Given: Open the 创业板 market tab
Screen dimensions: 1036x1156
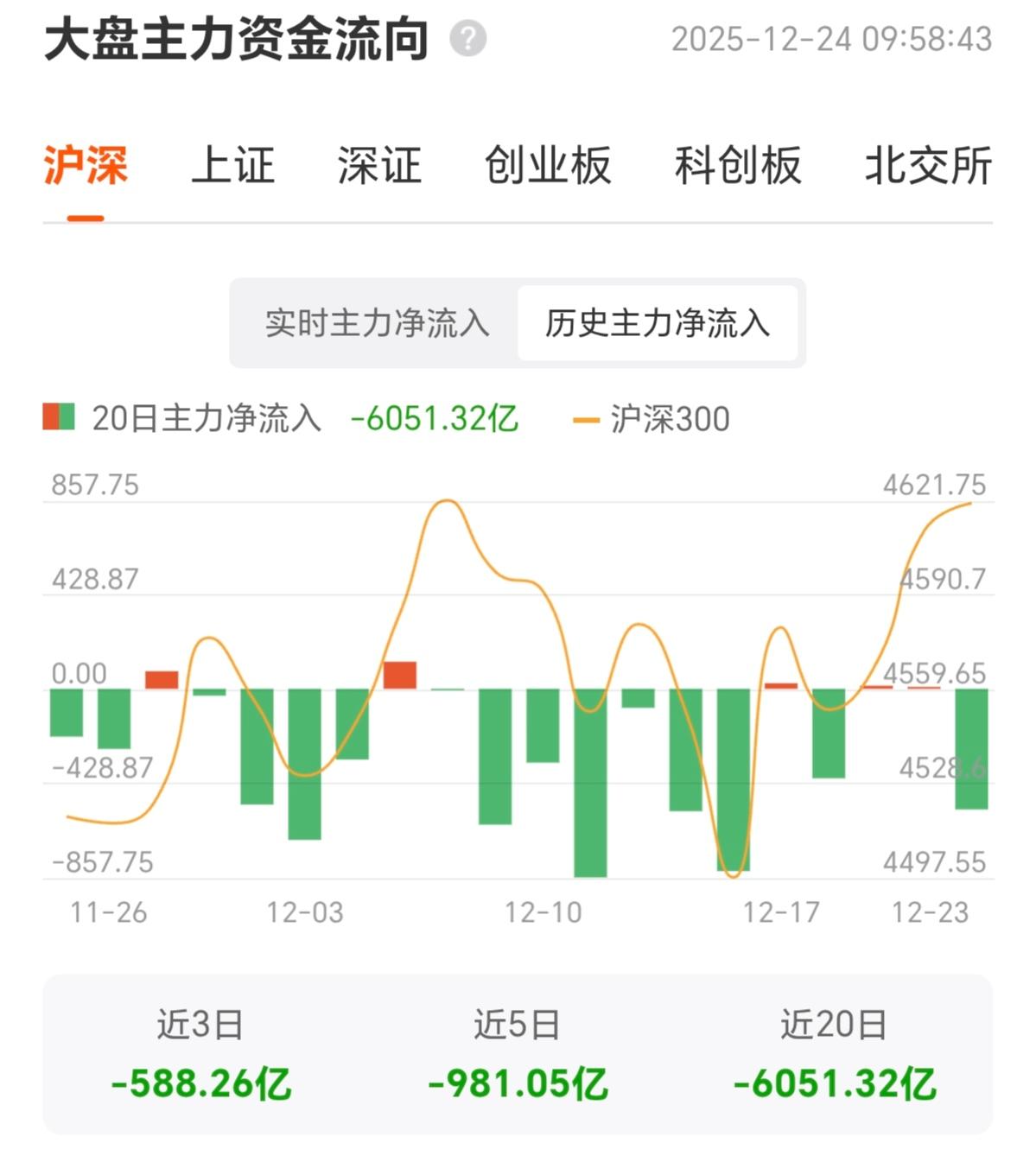Looking at the screenshot, I should [549, 167].
